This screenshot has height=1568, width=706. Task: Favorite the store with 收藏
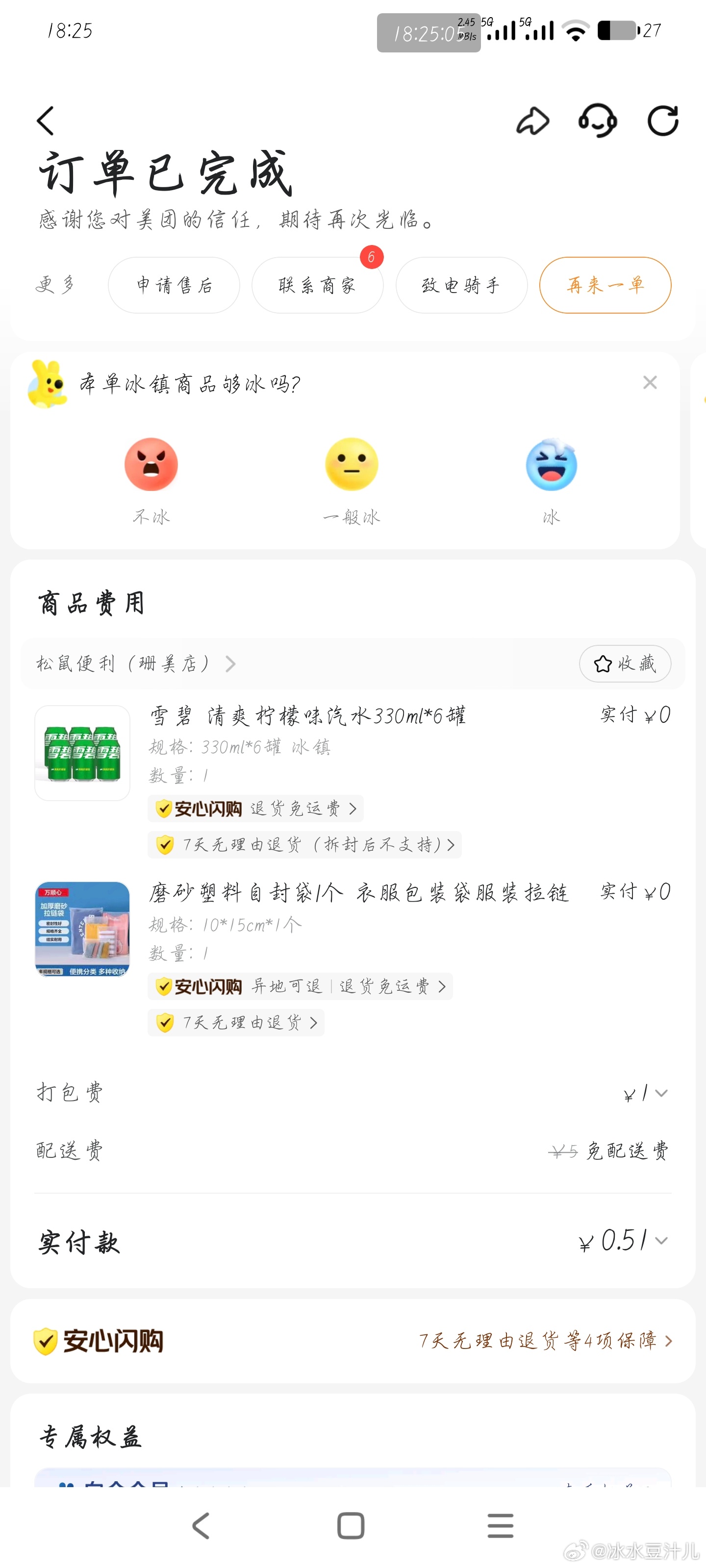[625, 663]
